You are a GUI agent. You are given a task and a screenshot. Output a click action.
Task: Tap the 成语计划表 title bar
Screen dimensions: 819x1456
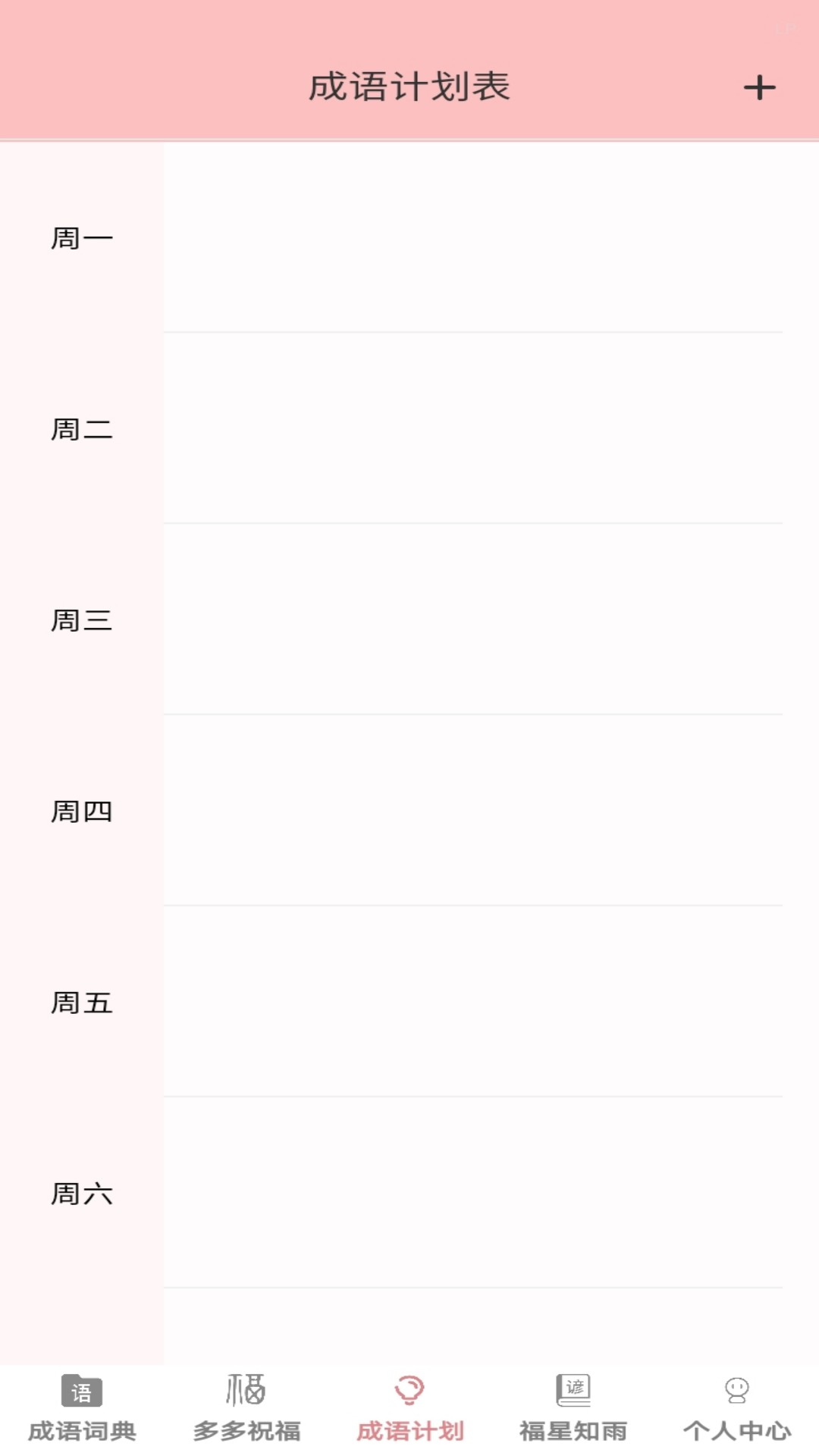[409, 87]
